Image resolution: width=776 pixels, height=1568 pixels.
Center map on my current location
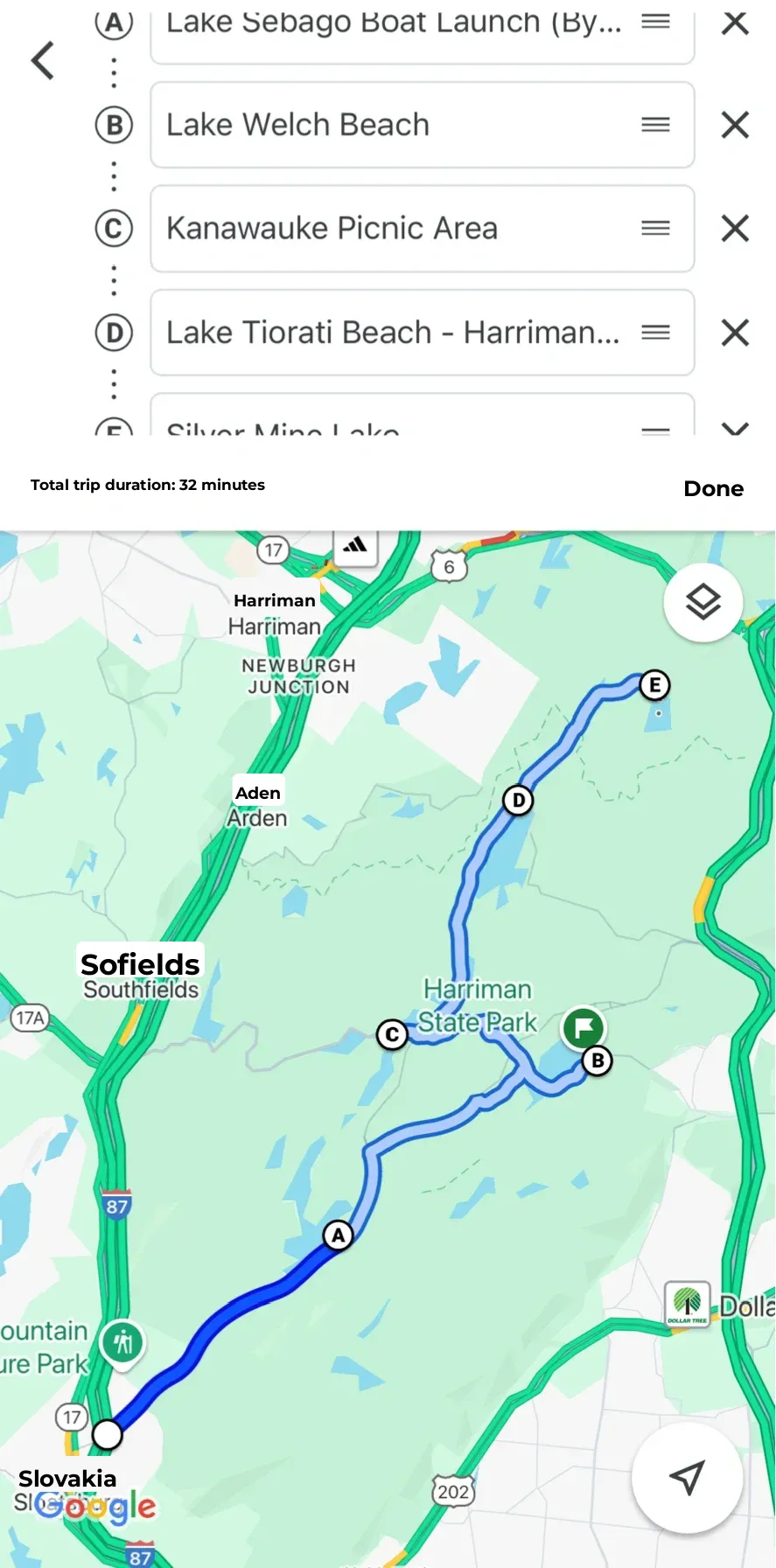click(687, 1477)
